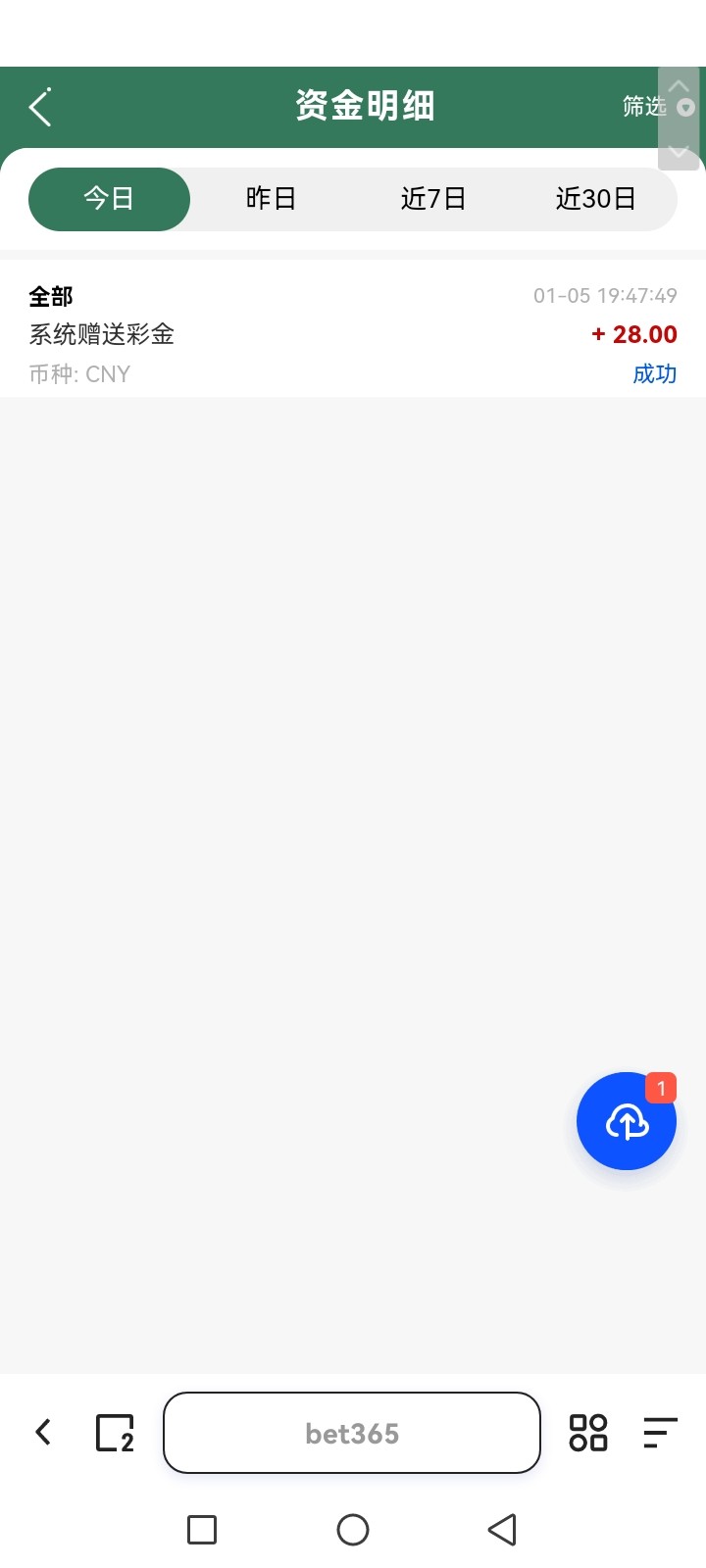Open the browser grid shortcuts button

coord(588,1433)
